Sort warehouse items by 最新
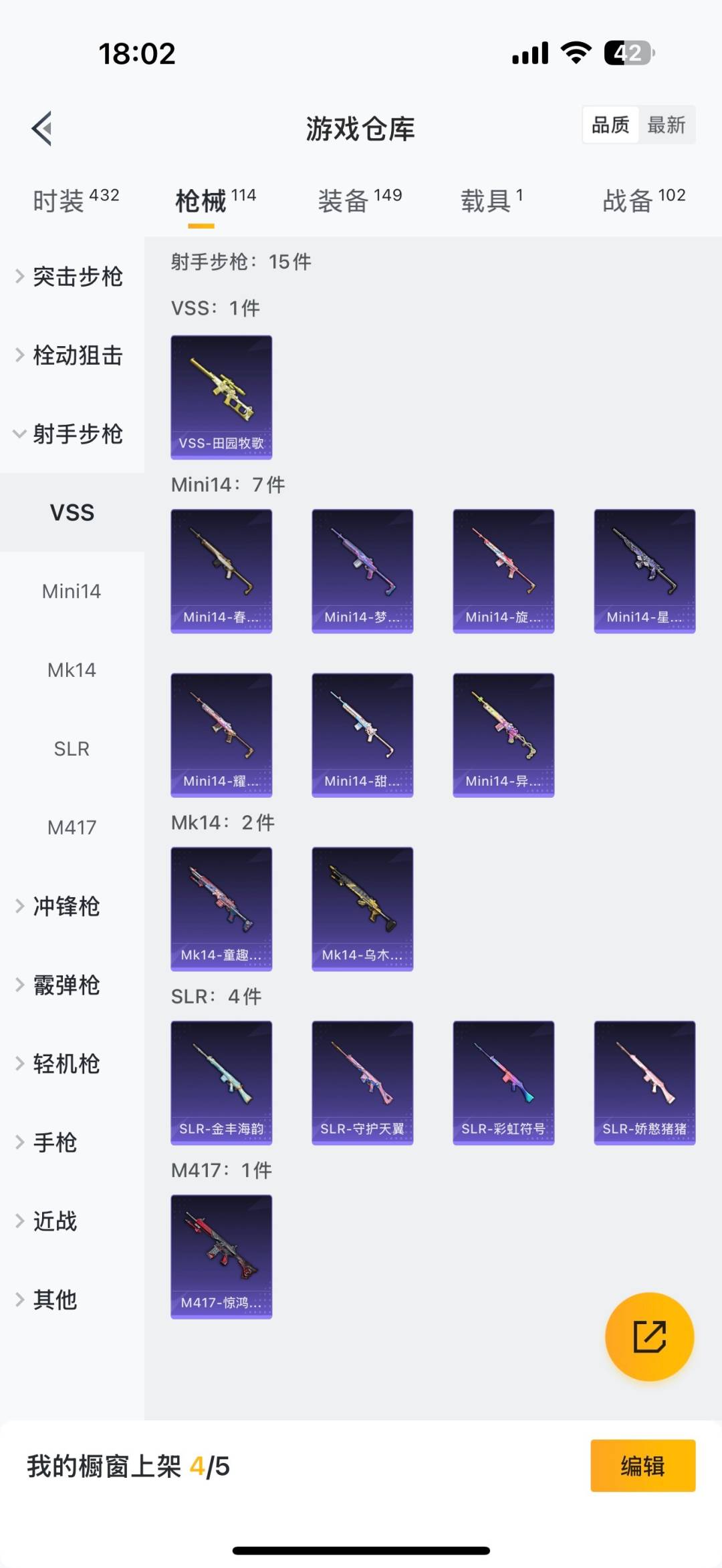Image resolution: width=722 pixels, height=1568 pixels. (666, 125)
